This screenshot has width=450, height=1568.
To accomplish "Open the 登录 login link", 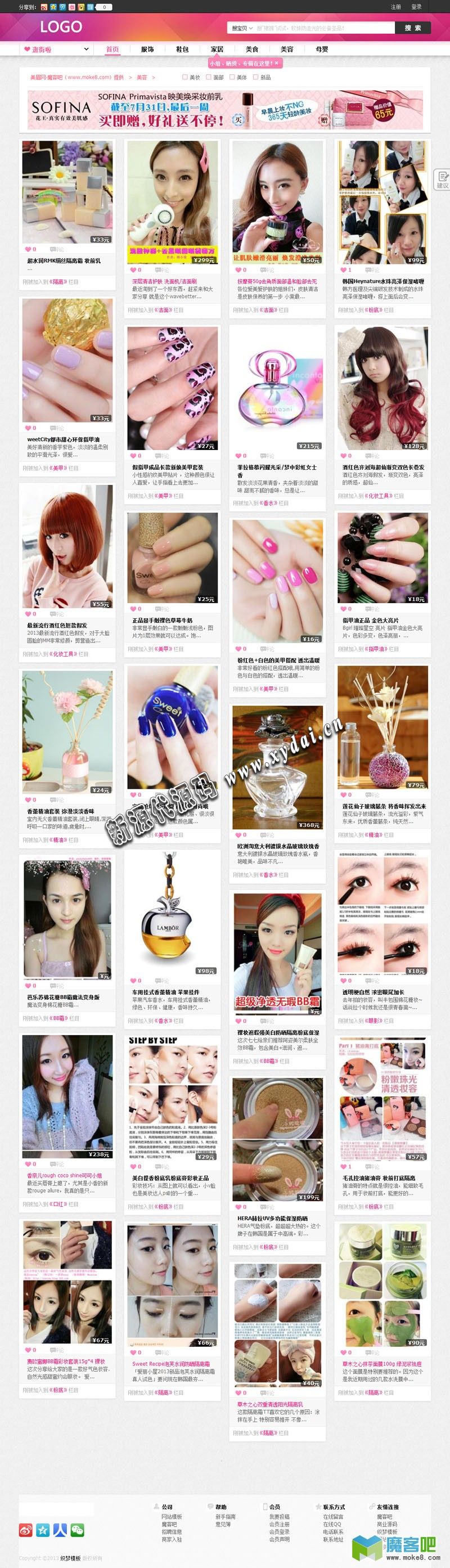I will (416, 7).
